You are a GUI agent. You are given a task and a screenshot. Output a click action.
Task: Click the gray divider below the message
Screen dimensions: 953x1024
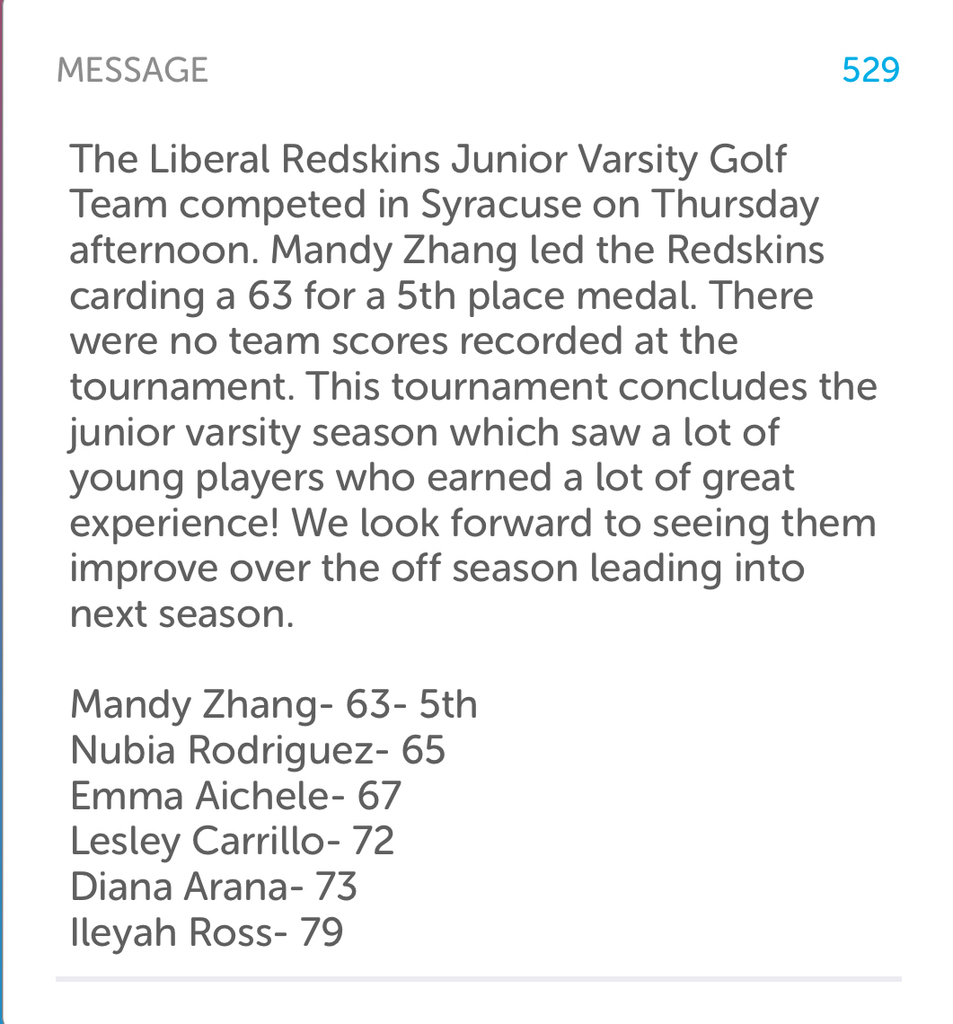tap(476, 977)
